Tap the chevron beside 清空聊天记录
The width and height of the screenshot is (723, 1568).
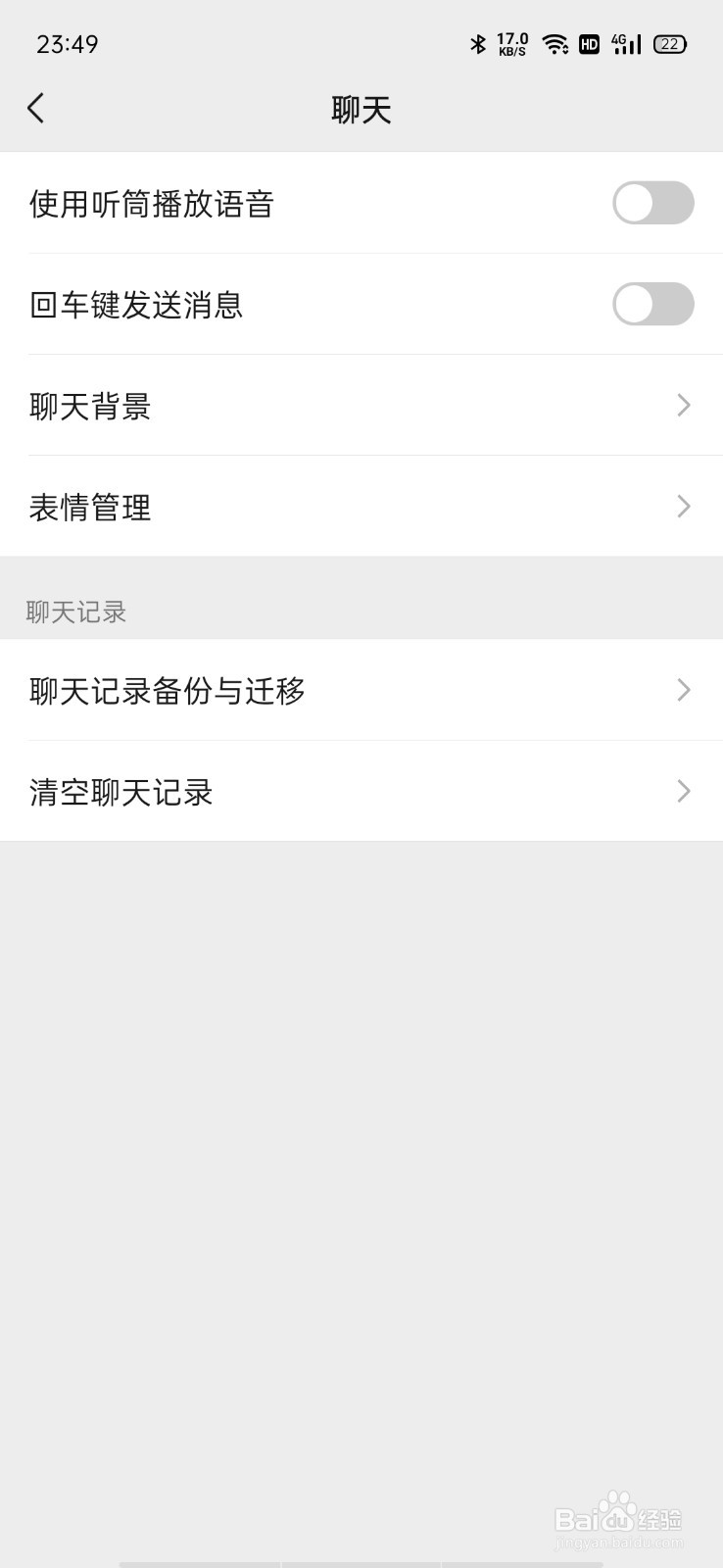click(683, 791)
